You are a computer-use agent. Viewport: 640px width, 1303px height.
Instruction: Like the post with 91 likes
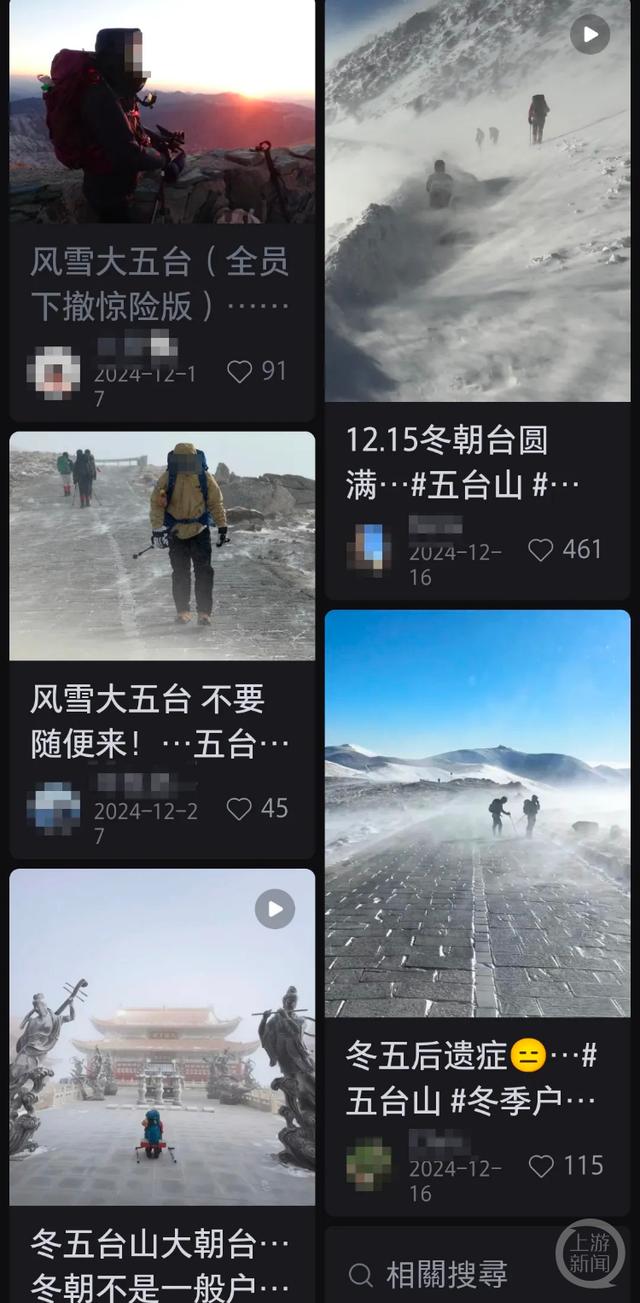[x=240, y=372]
